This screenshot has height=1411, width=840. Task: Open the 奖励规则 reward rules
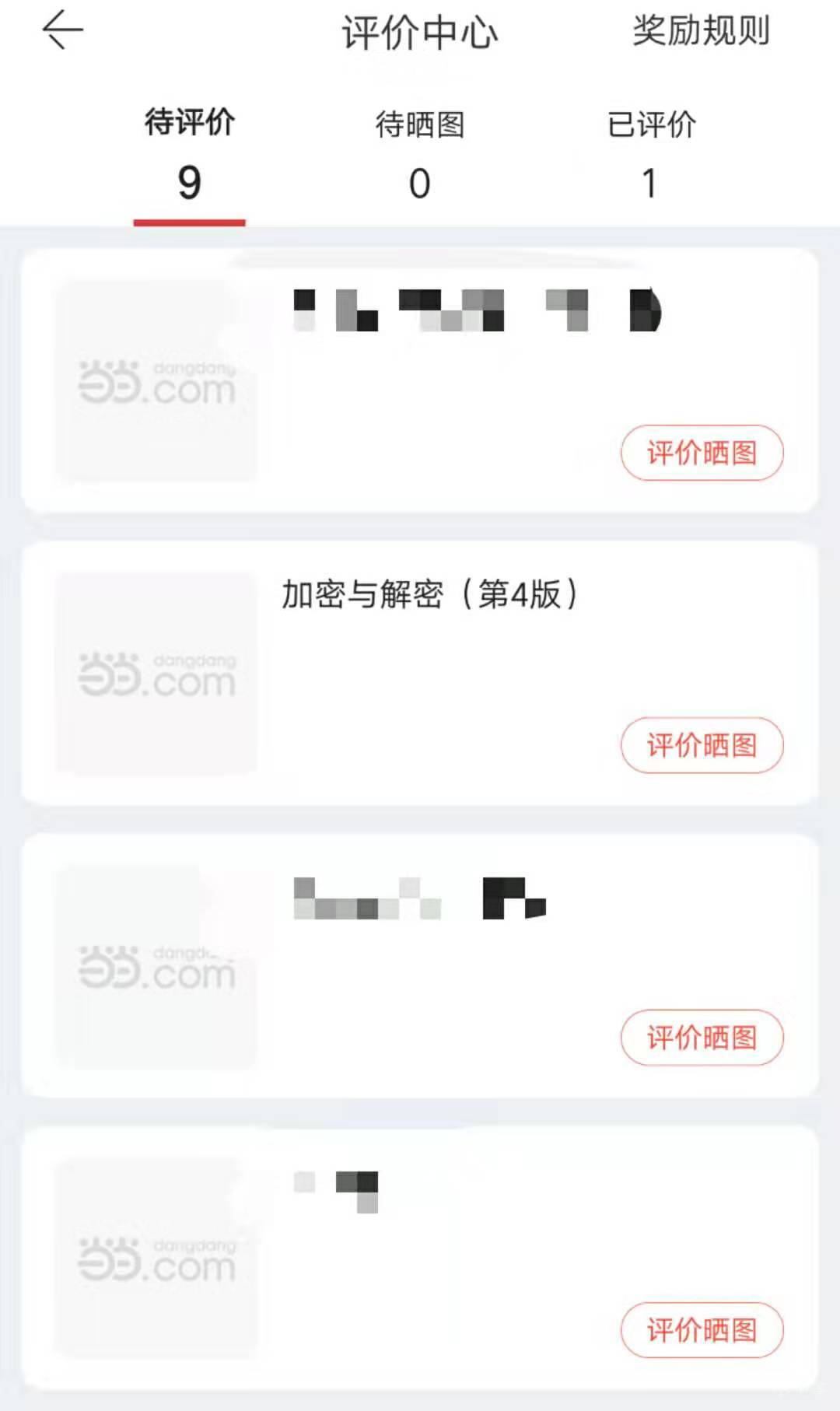coord(701,32)
